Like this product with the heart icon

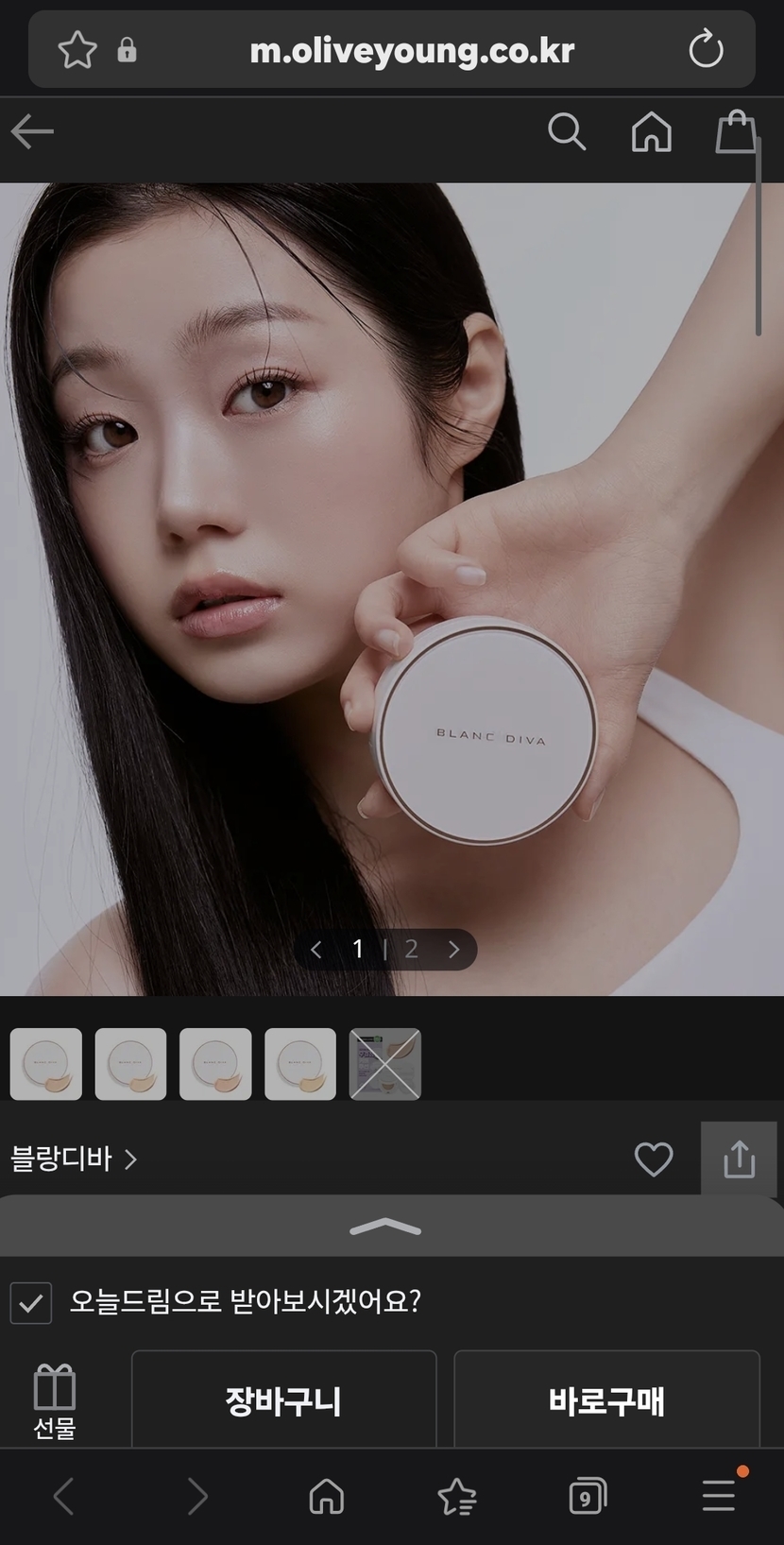coord(654,1159)
